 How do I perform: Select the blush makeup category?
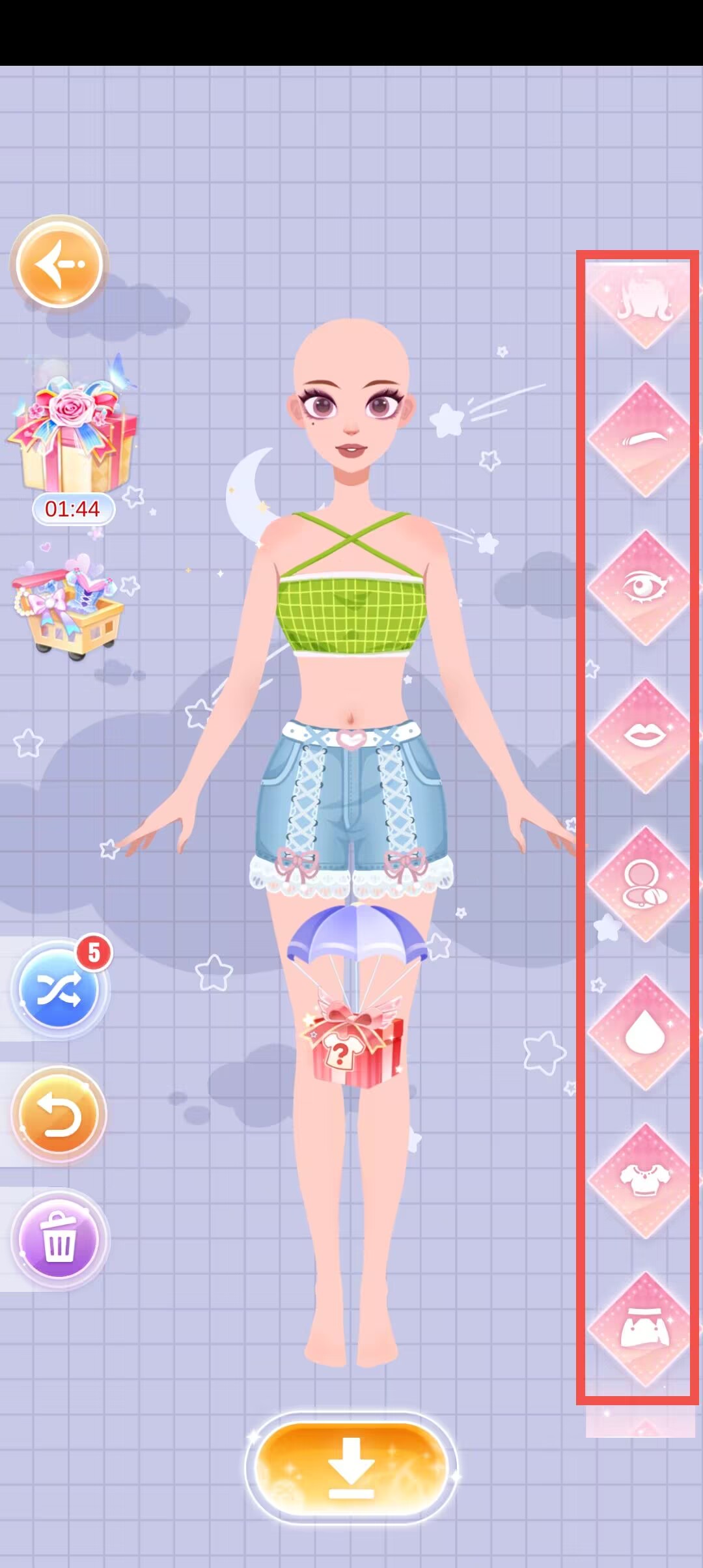[639, 885]
